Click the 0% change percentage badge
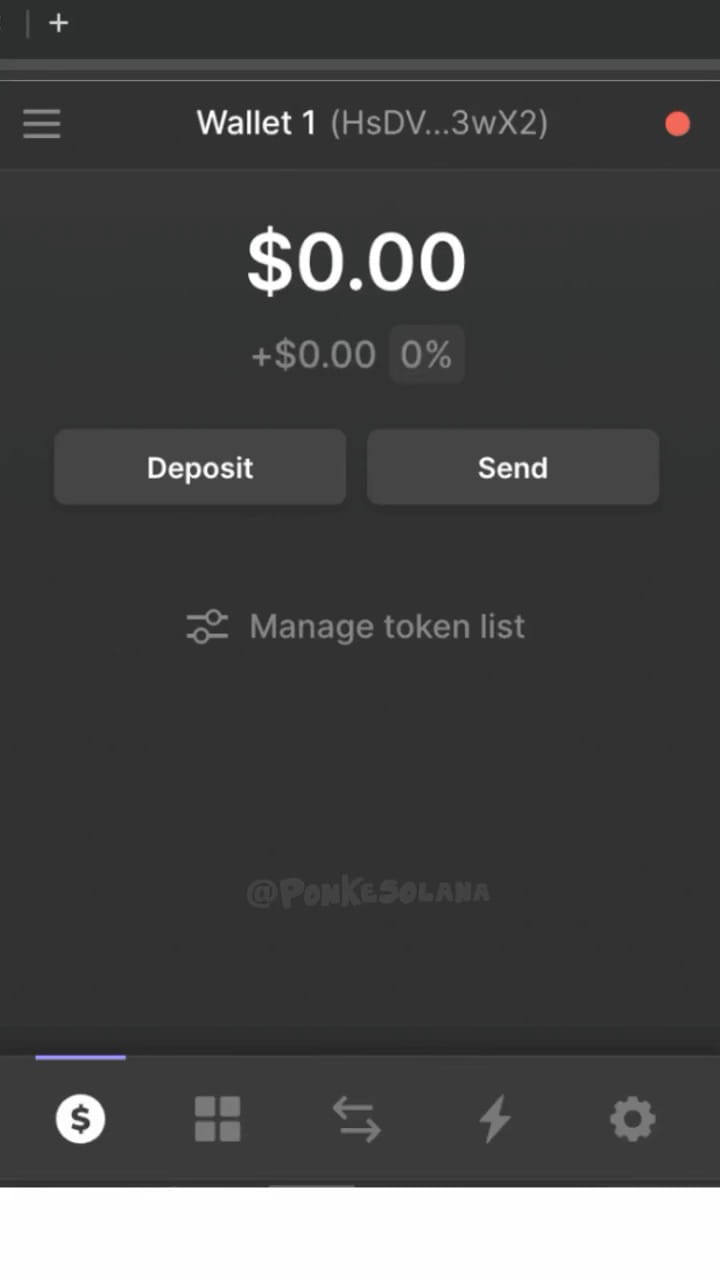This screenshot has height=1280, width=720. click(427, 354)
